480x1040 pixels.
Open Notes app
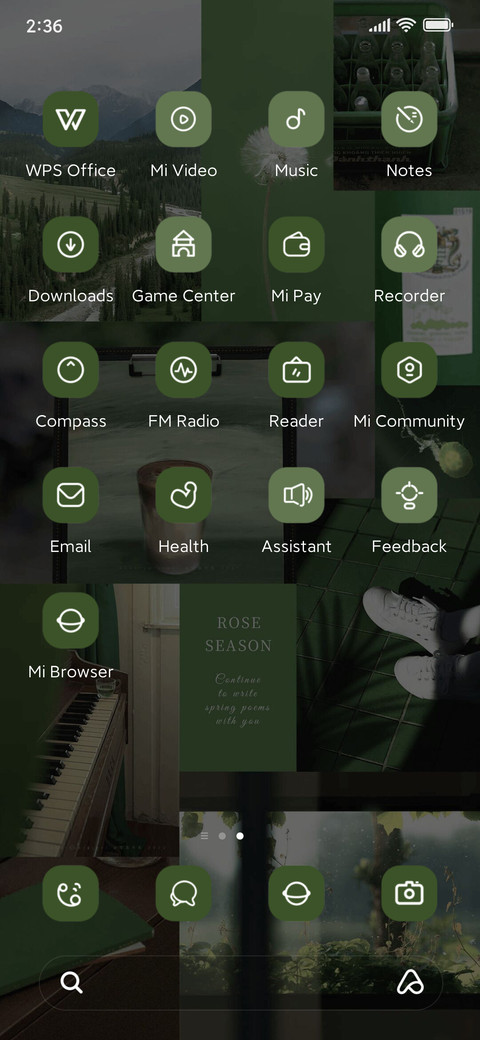pos(409,119)
